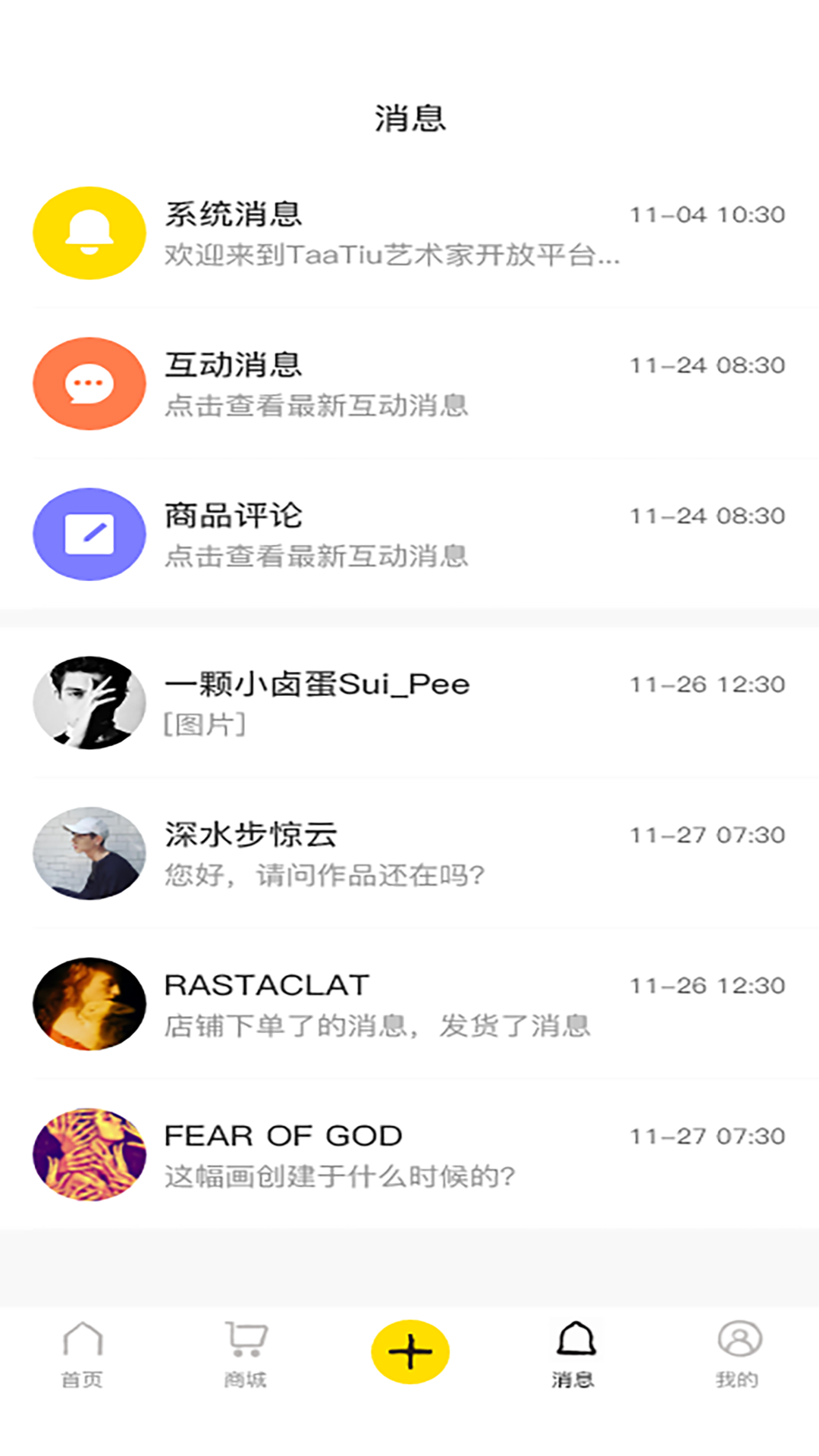Viewport: 819px width, 1456px height.
Task: Open the purple 商品评论 edit icon
Action: [89, 534]
